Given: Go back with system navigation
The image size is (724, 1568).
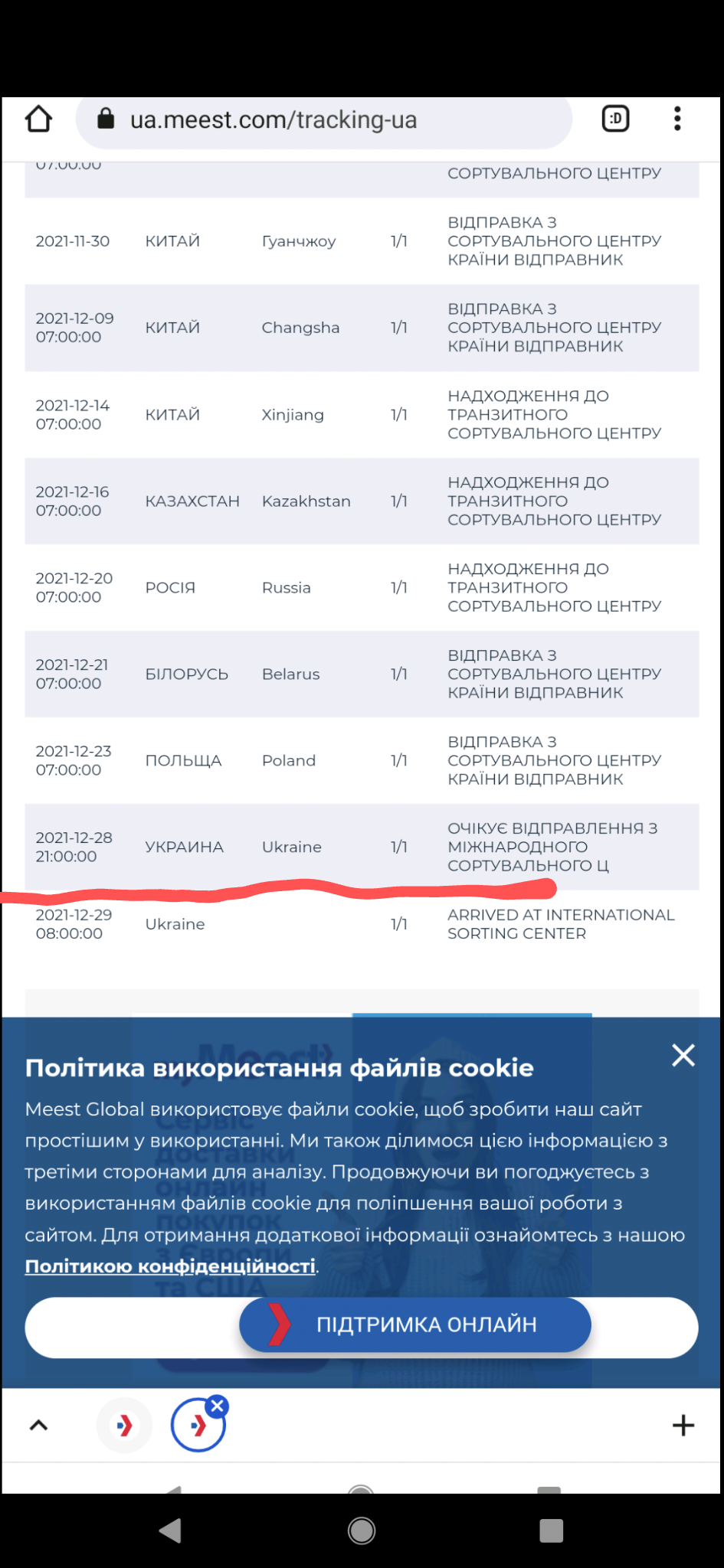Looking at the screenshot, I should coord(170,1530).
